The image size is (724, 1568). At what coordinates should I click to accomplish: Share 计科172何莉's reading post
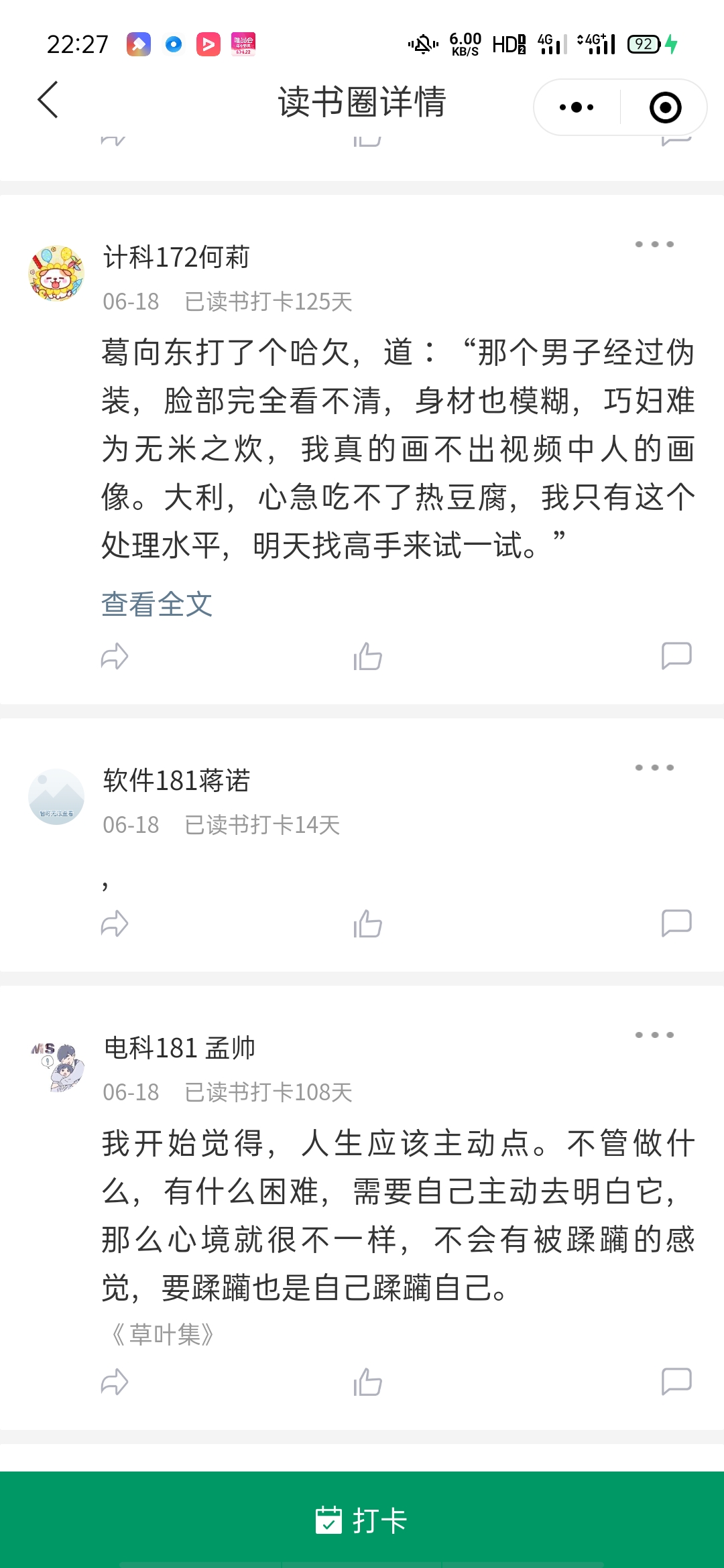click(x=115, y=656)
